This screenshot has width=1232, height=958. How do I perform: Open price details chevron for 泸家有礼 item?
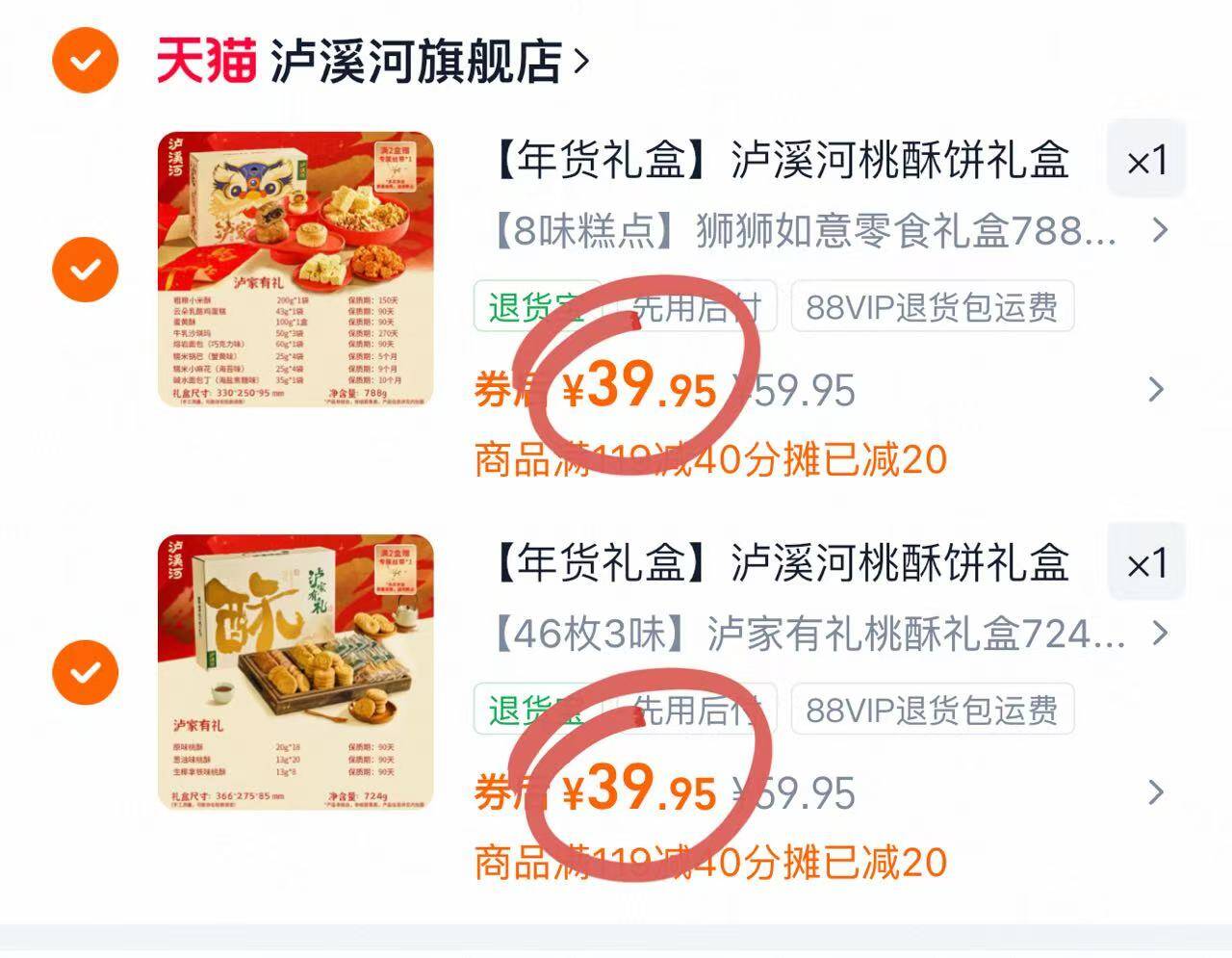click(1158, 793)
